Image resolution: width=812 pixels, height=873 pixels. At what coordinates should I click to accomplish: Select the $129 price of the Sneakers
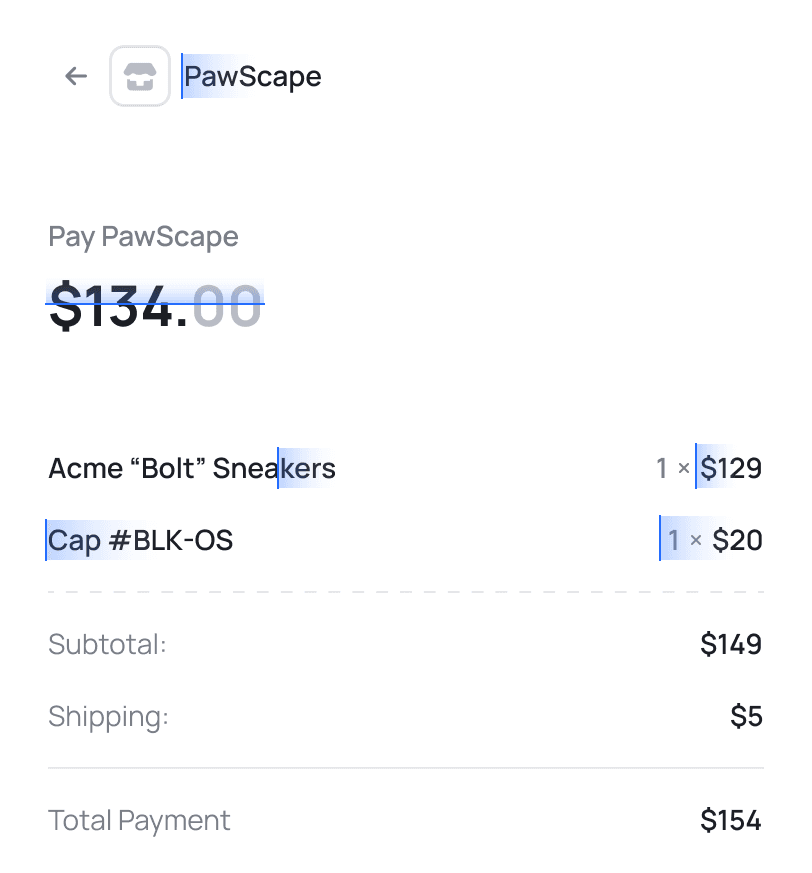729,468
